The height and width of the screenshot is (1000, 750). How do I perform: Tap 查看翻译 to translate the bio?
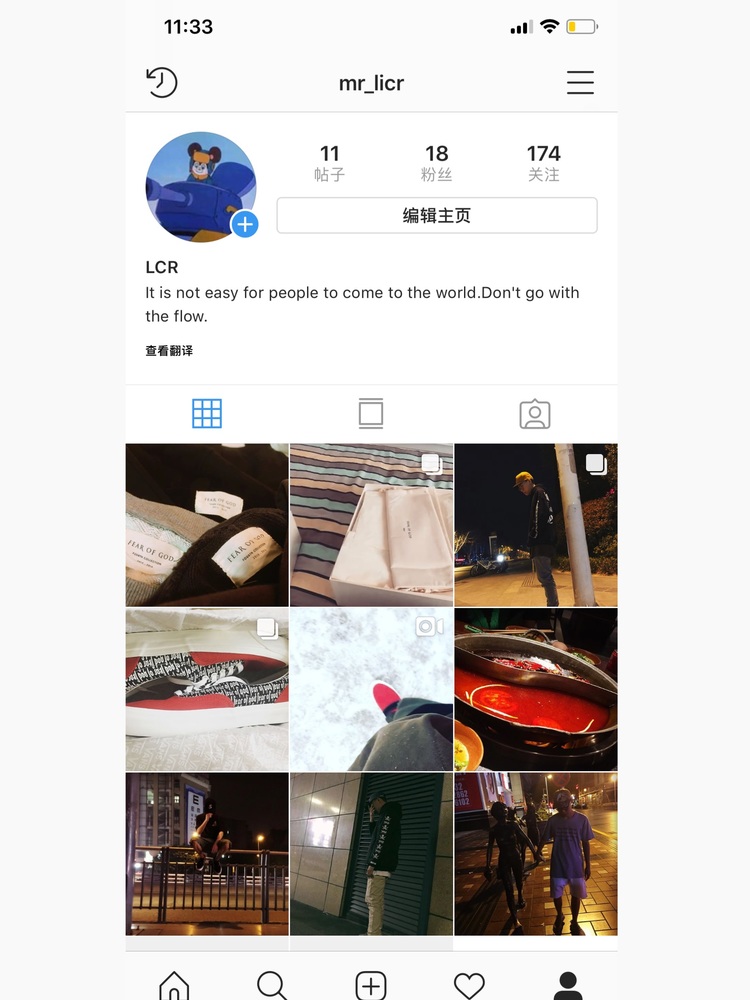tap(169, 351)
